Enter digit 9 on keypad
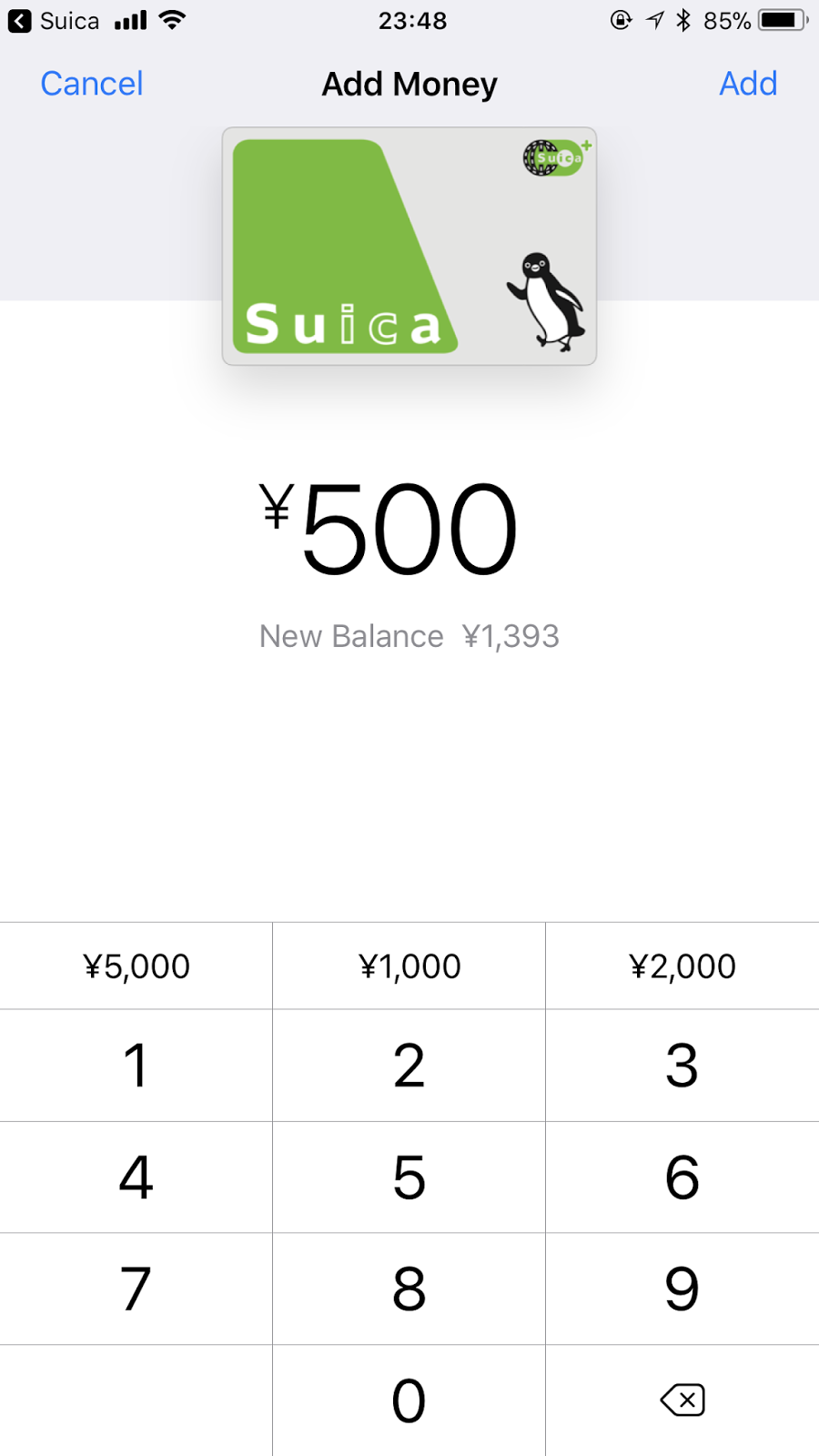This screenshot has width=819, height=1456. [x=682, y=1289]
